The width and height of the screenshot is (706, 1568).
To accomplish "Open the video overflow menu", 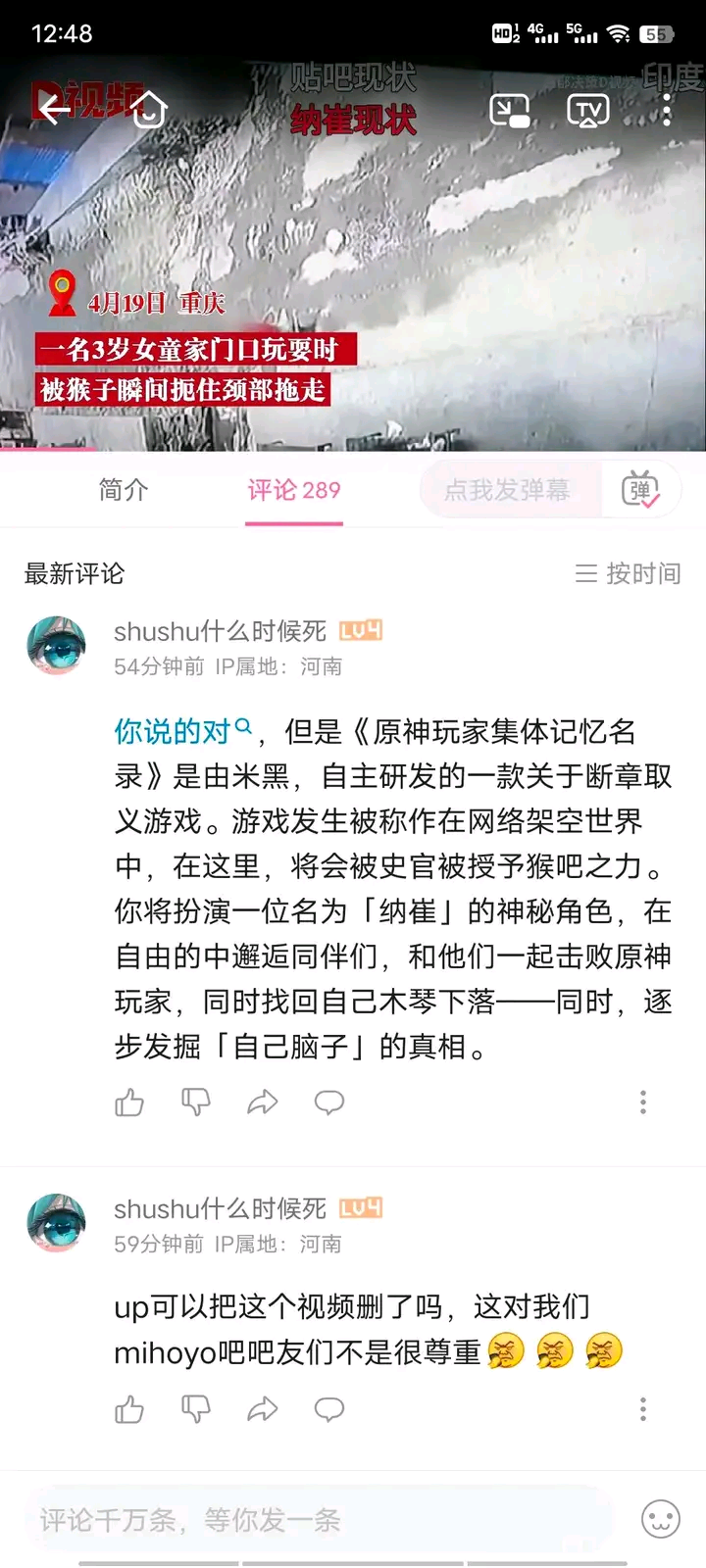I will [667, 110].
